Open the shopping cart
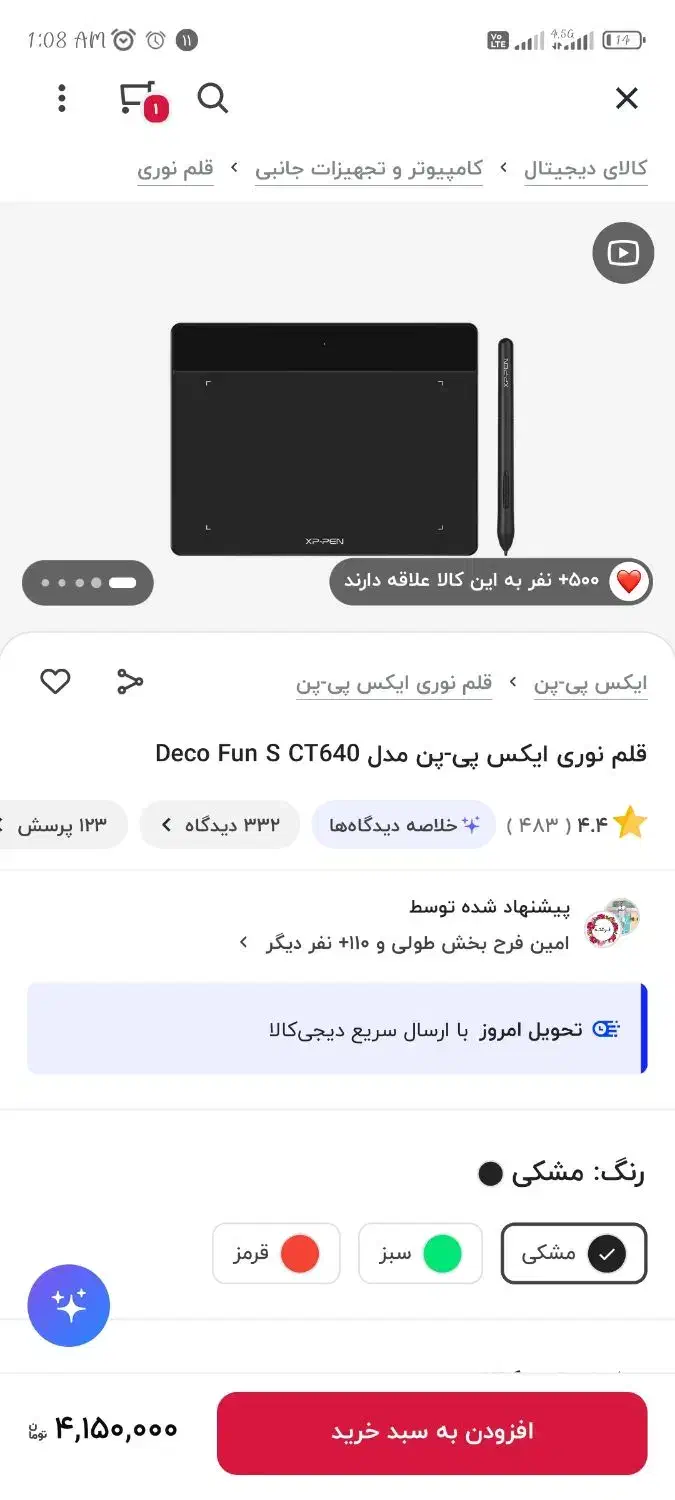Image resolution: width=675 pixels, height=1500 pixels. pos(138,98)
